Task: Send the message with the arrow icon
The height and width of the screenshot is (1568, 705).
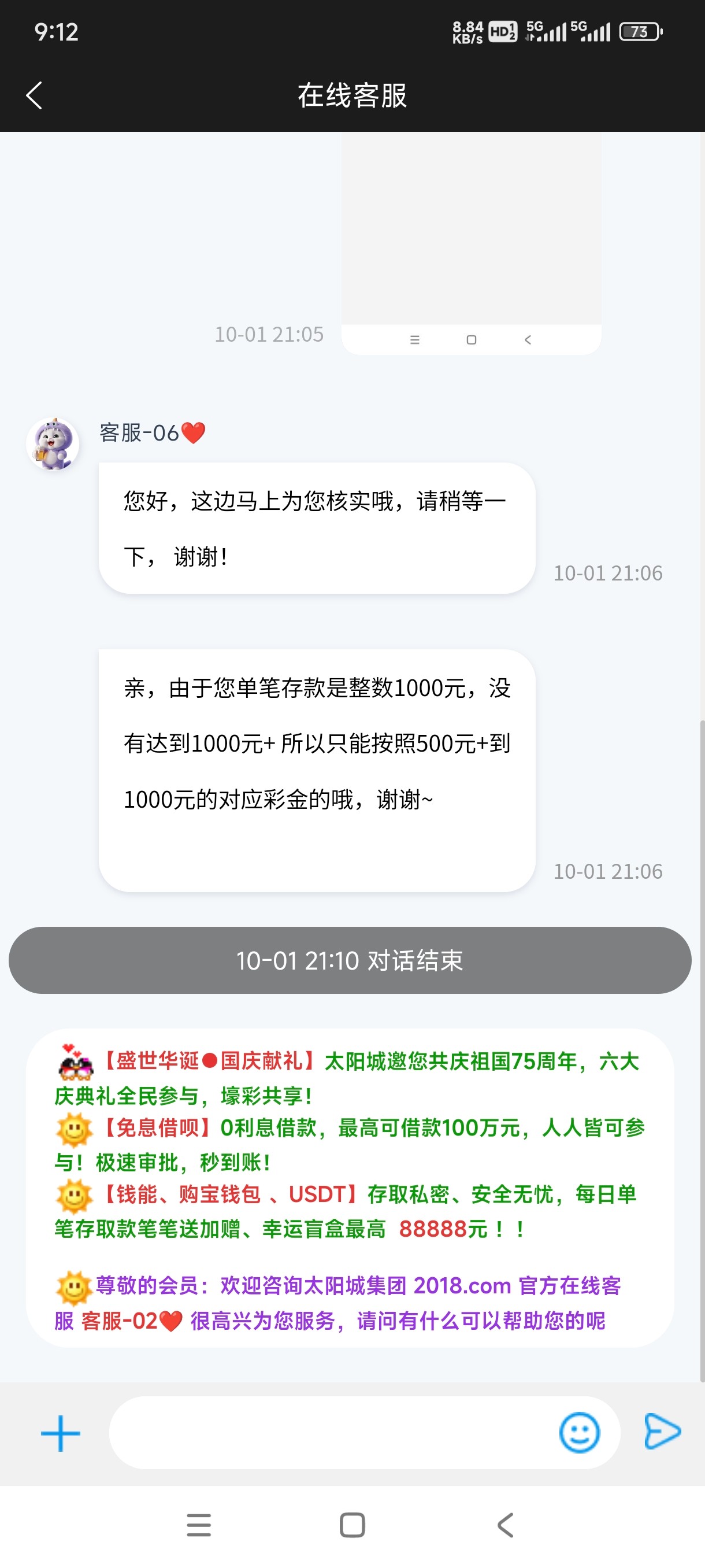Action: [x=662, y=1432]
